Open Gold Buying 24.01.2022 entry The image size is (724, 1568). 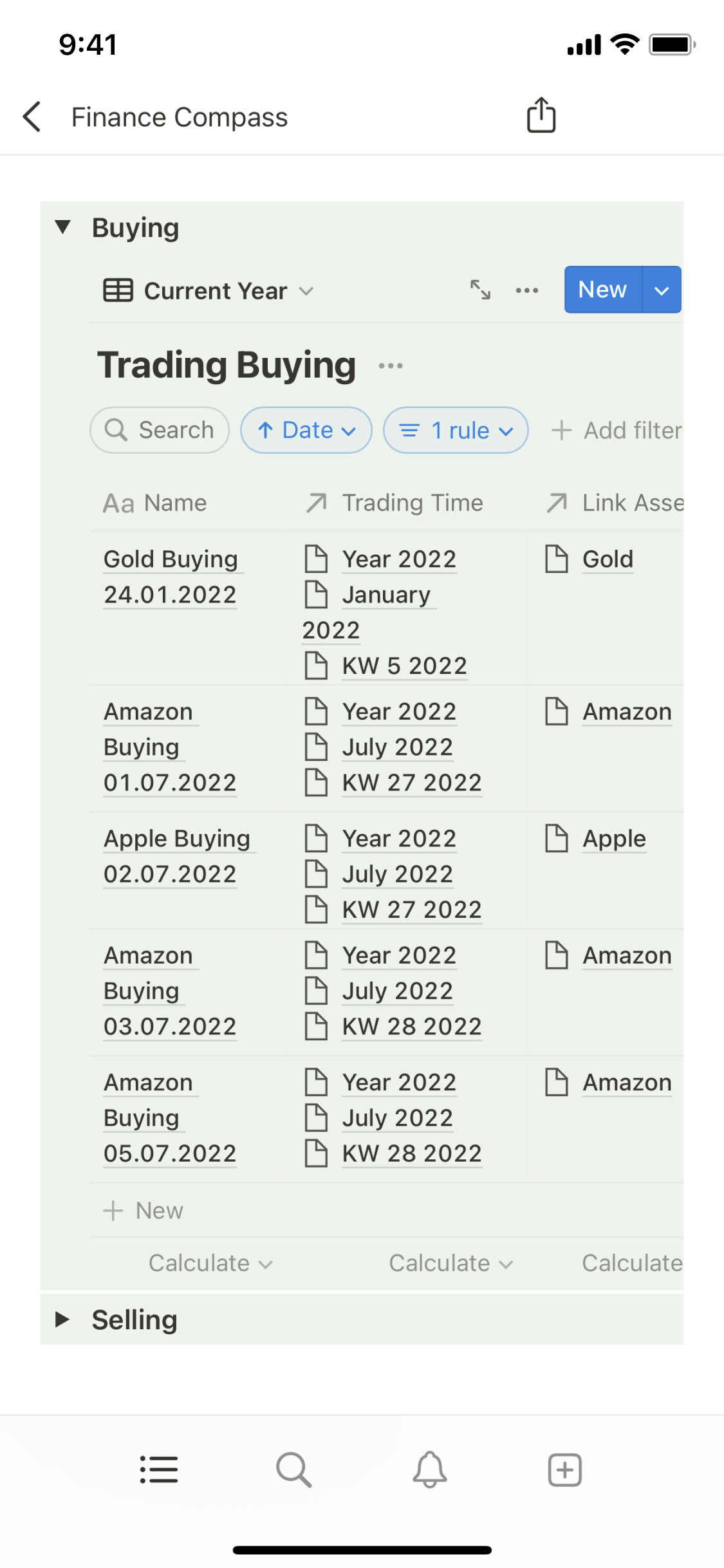pos(171,577)
